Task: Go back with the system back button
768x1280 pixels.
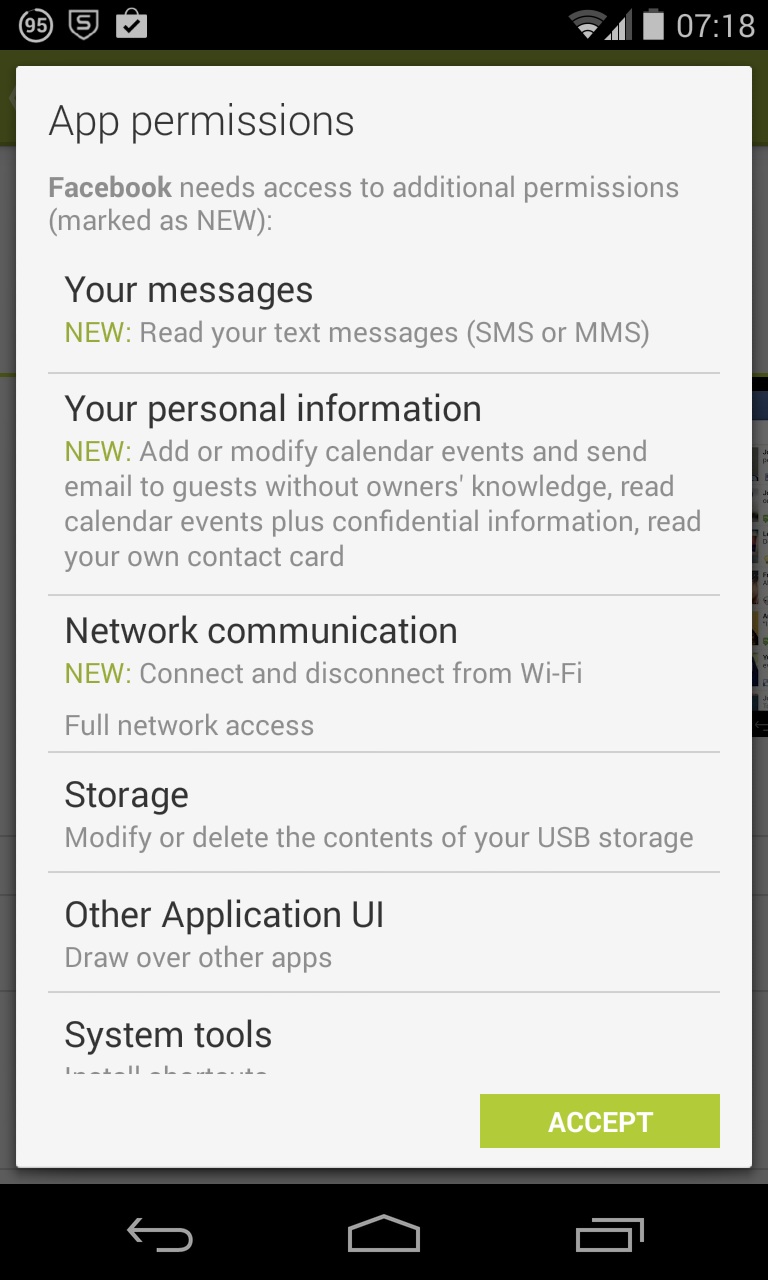Action: click(160, 1235)
